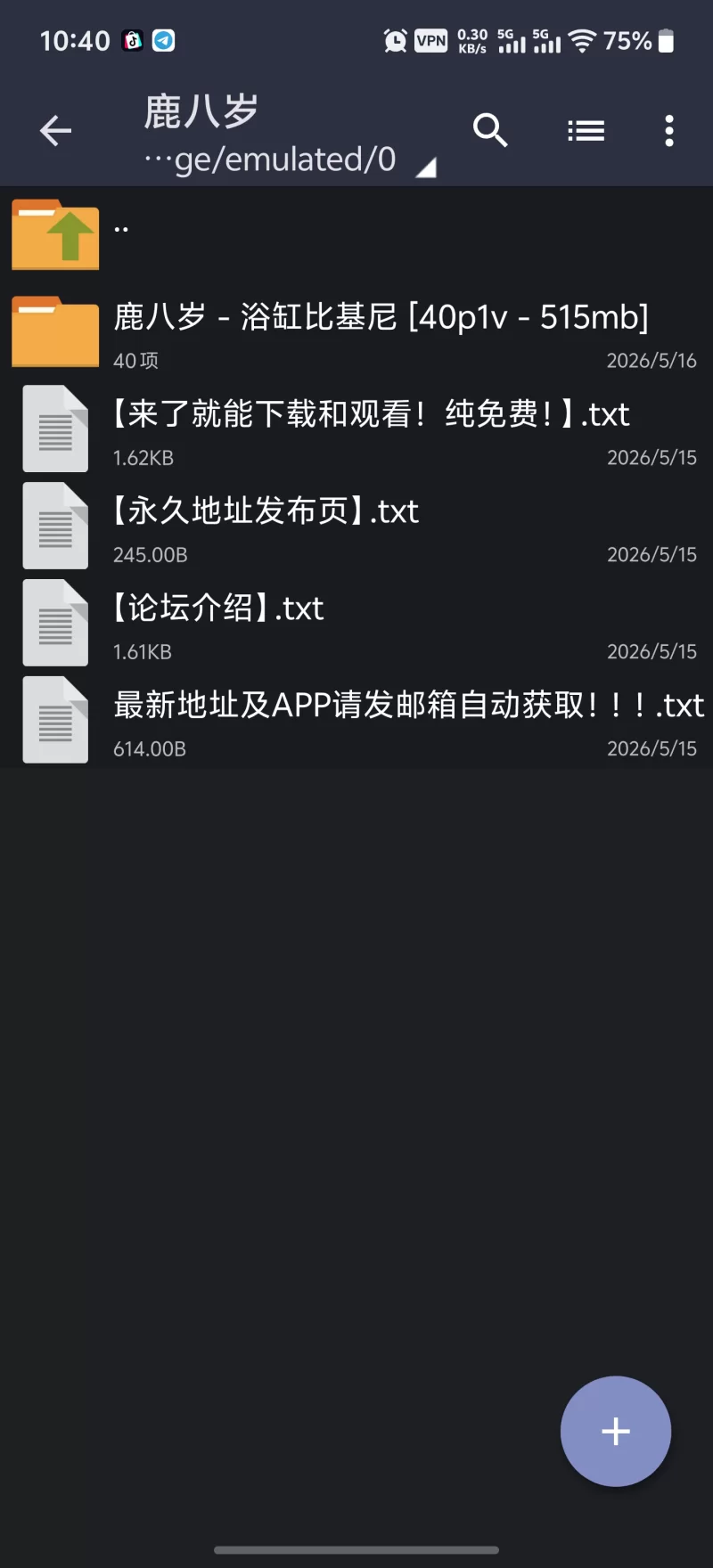713x1568 pixels.
Task: Open 最新地址及APP请发邮箱自动获取.txt
Action: [356, 721]
